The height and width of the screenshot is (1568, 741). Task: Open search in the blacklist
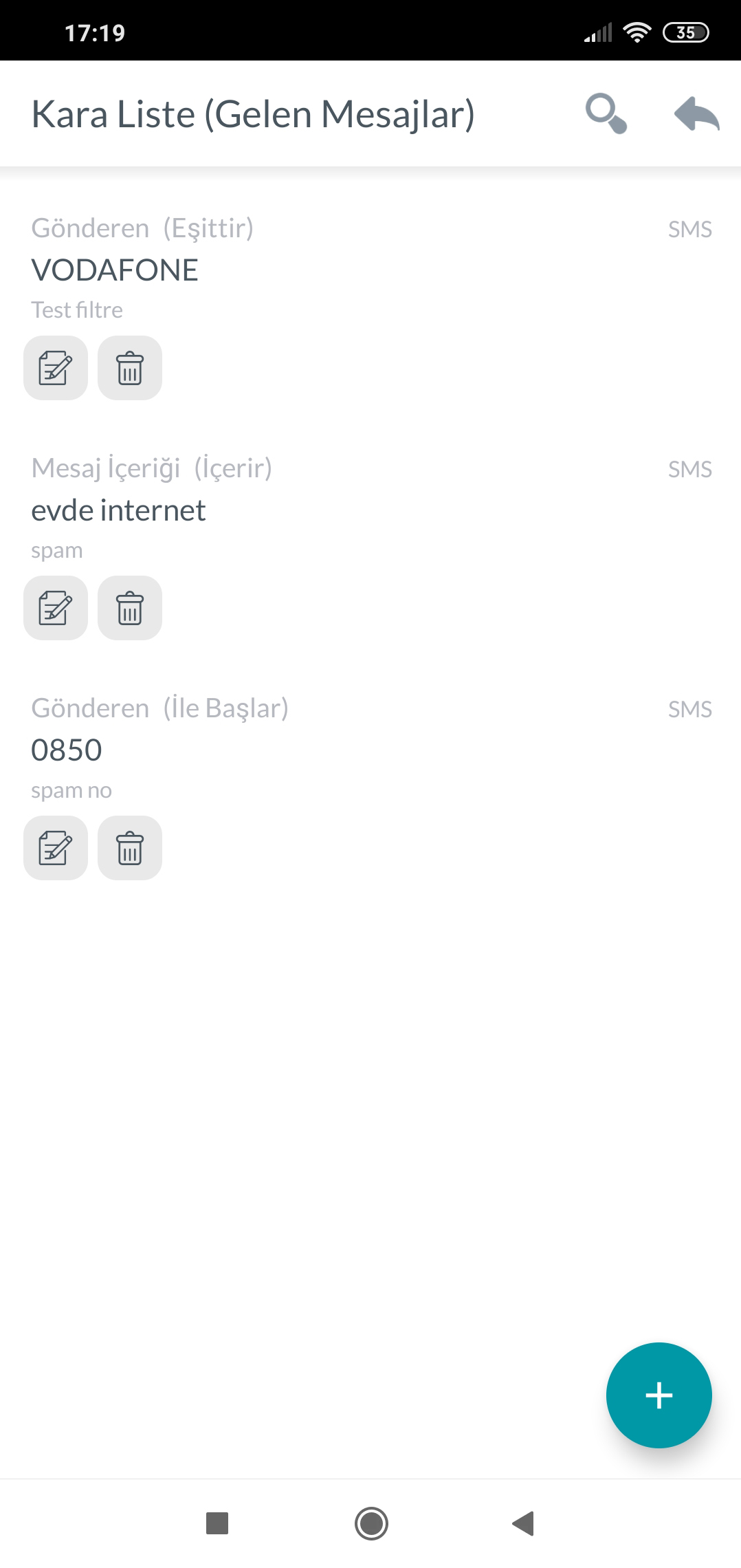(606, 114)
